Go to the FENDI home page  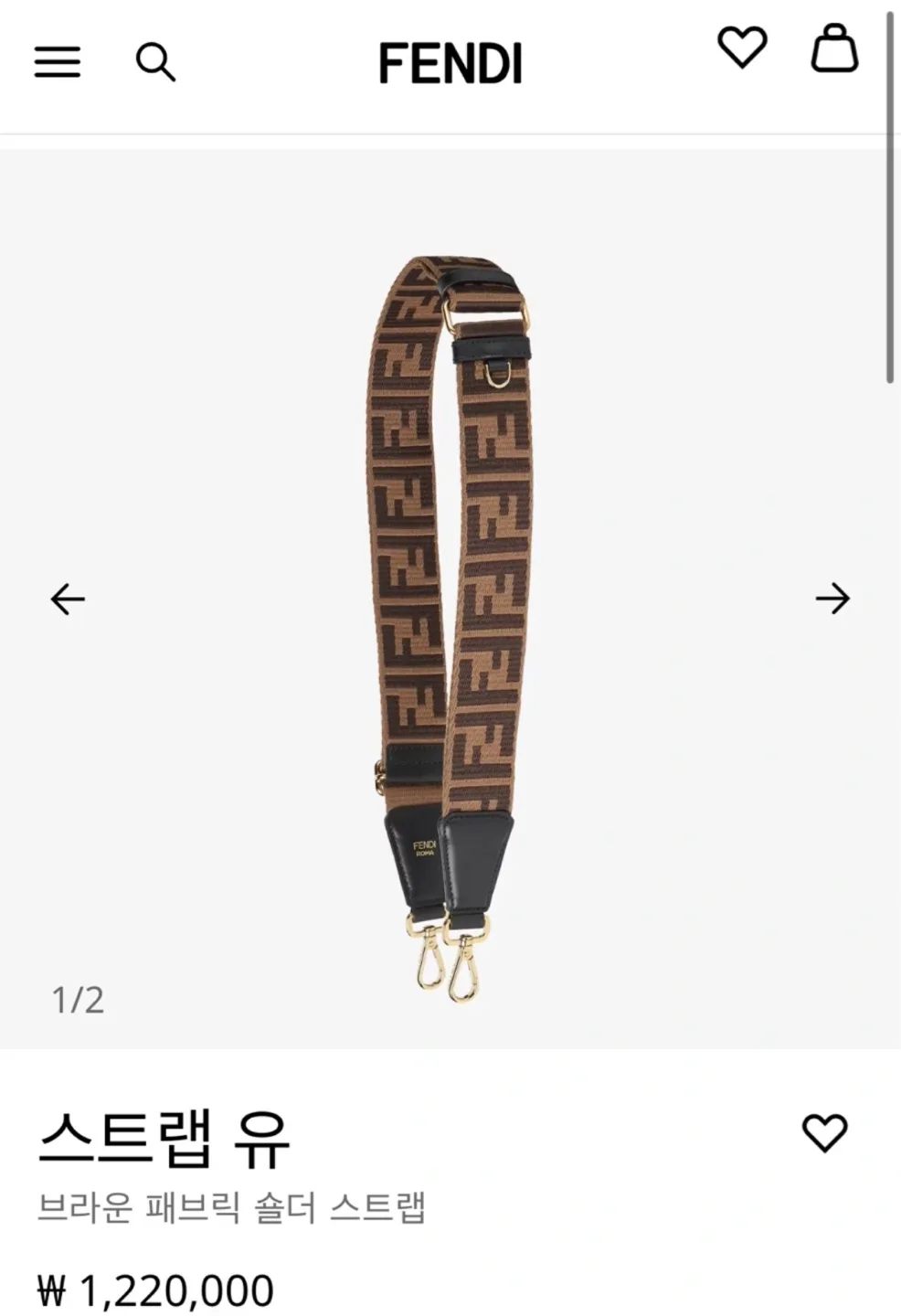point(450,64)
